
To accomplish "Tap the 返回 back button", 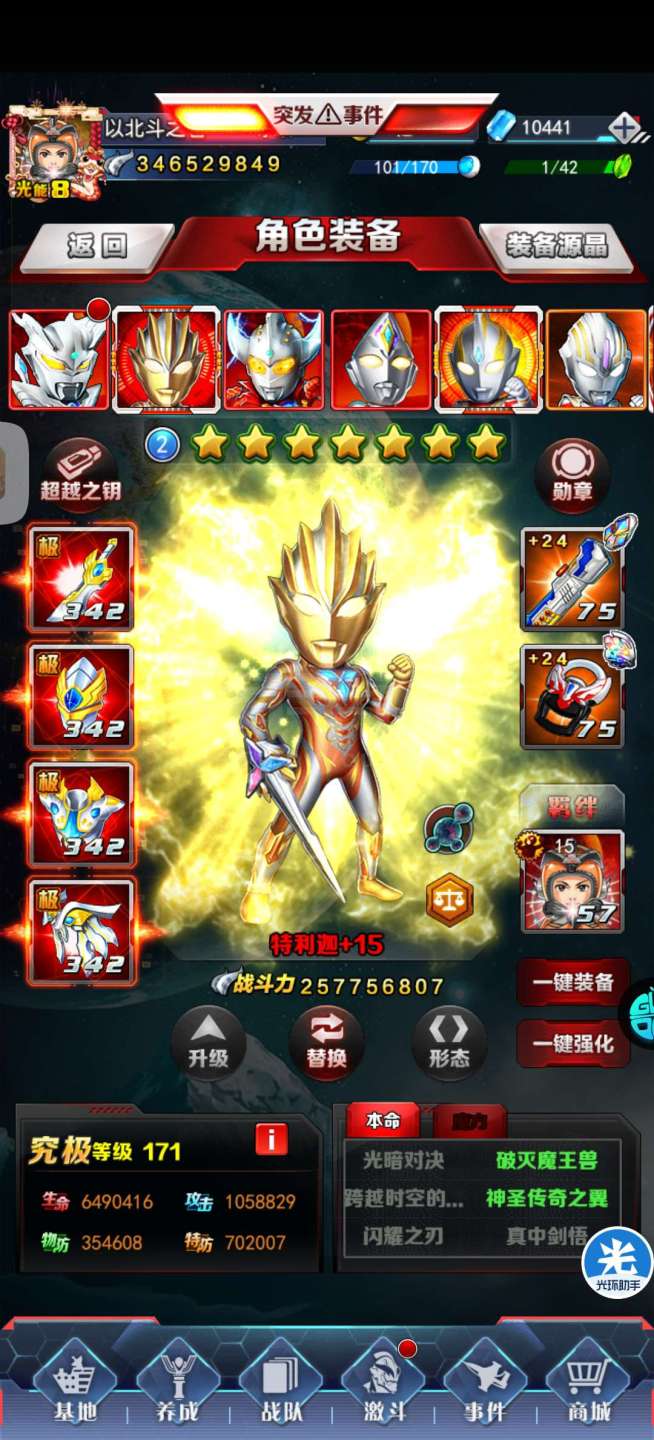I will pyautogui.click(x=97, y=246).
